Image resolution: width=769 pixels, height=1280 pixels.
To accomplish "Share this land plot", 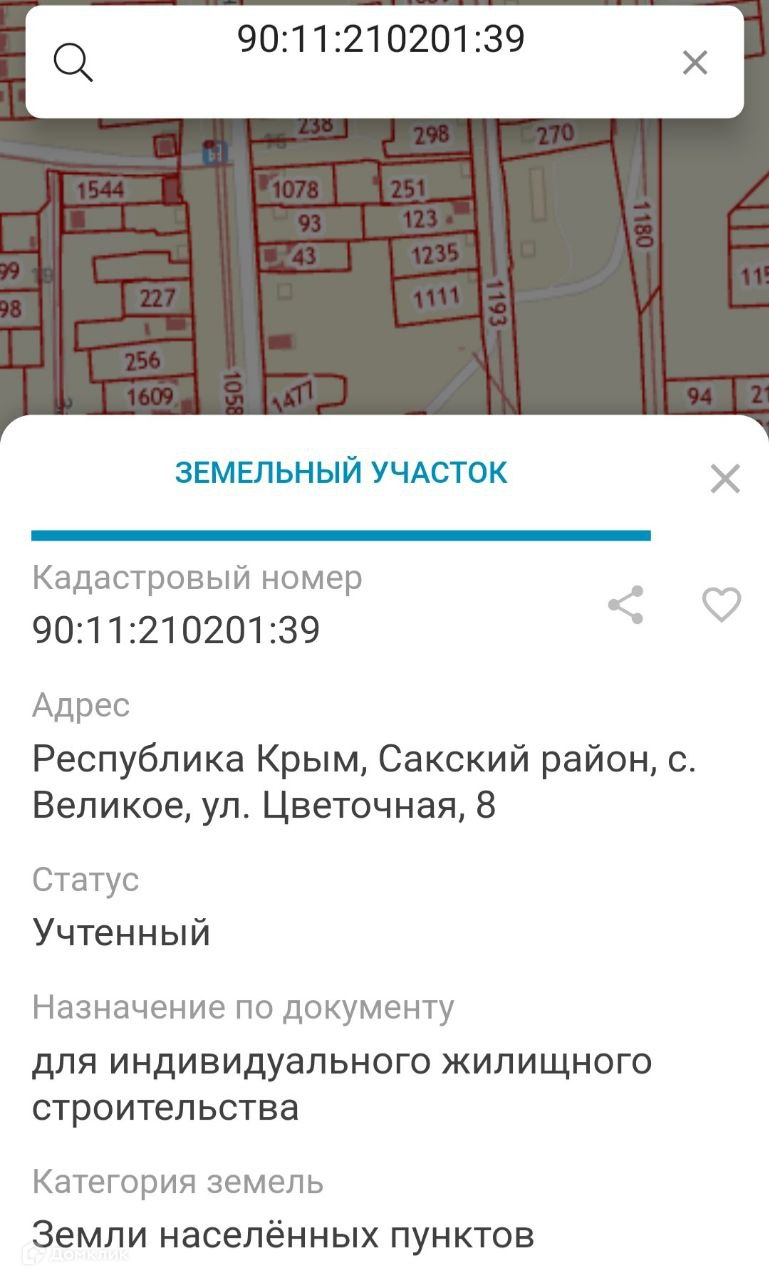I will 626,605.
